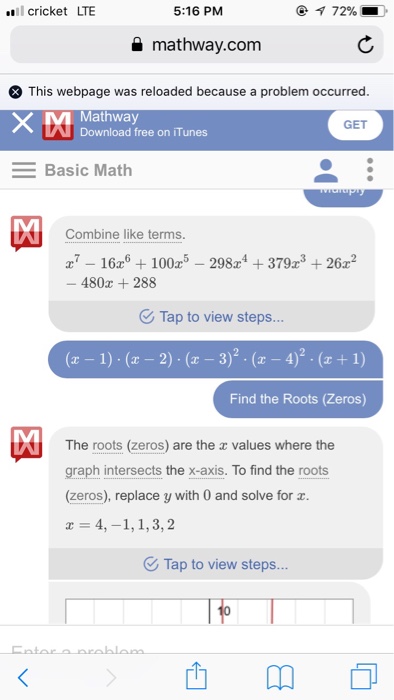394x700 pixels.
Task: Open the three-dot overflow menu
Action: point(369,170)
